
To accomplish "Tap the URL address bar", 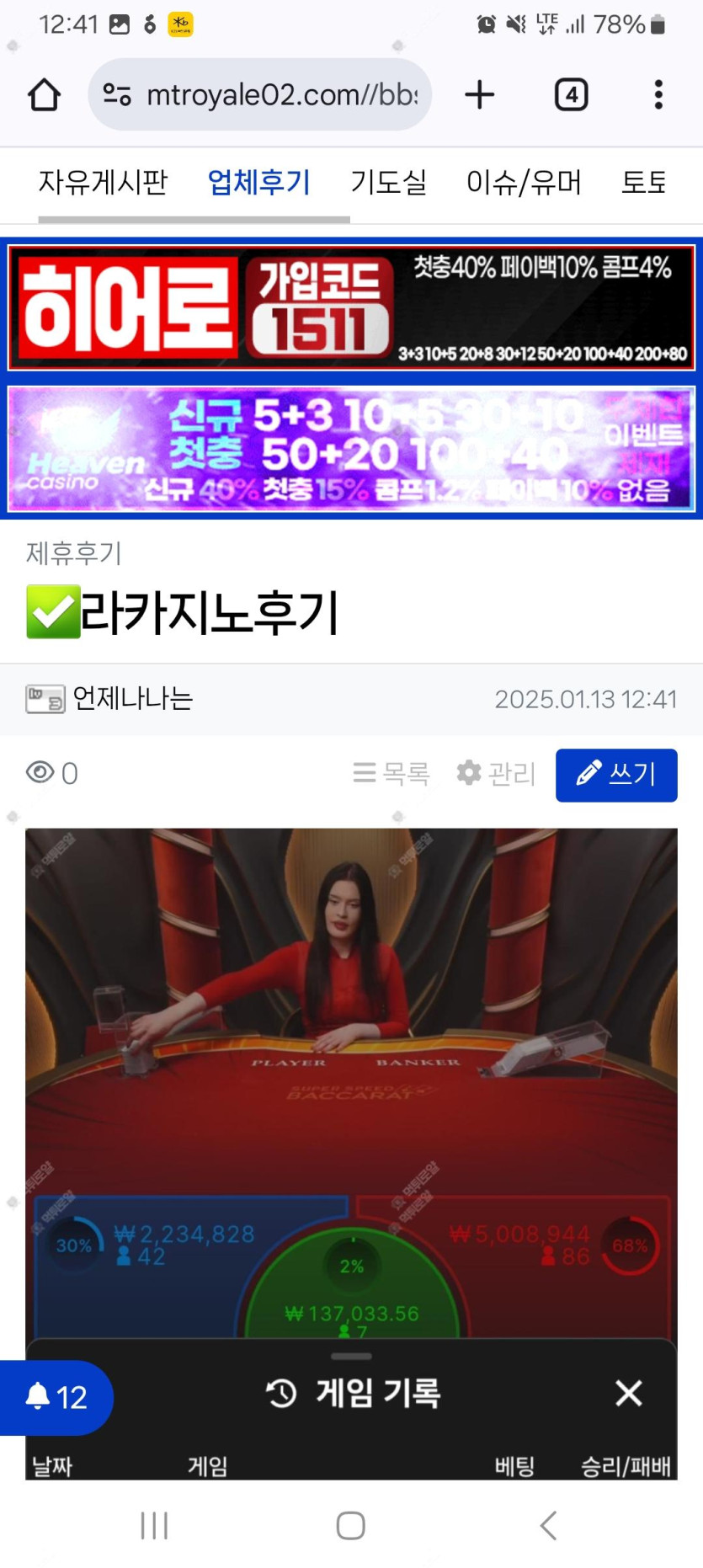I will [261, 95].
